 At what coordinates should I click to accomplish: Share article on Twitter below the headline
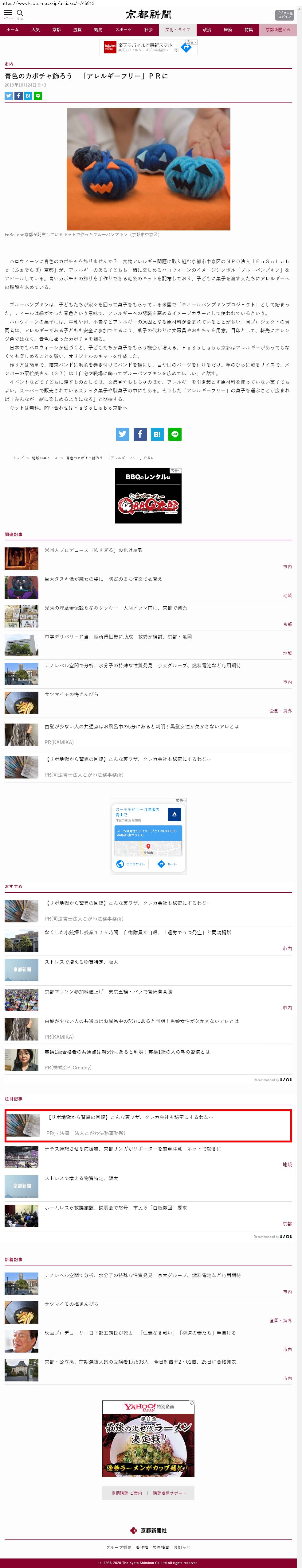(x=9, y=95)
